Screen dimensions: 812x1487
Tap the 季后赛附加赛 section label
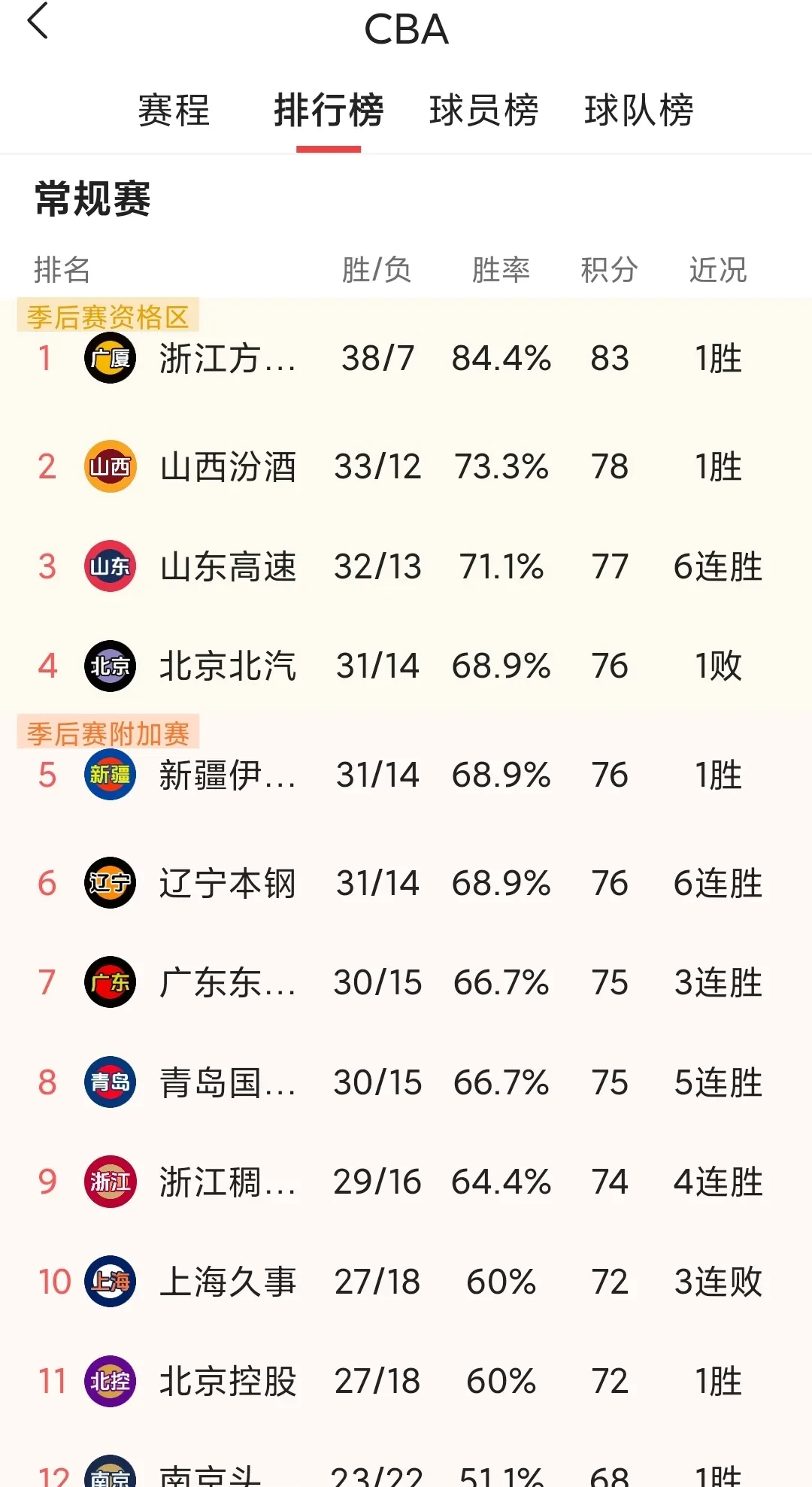pos(110,733)
